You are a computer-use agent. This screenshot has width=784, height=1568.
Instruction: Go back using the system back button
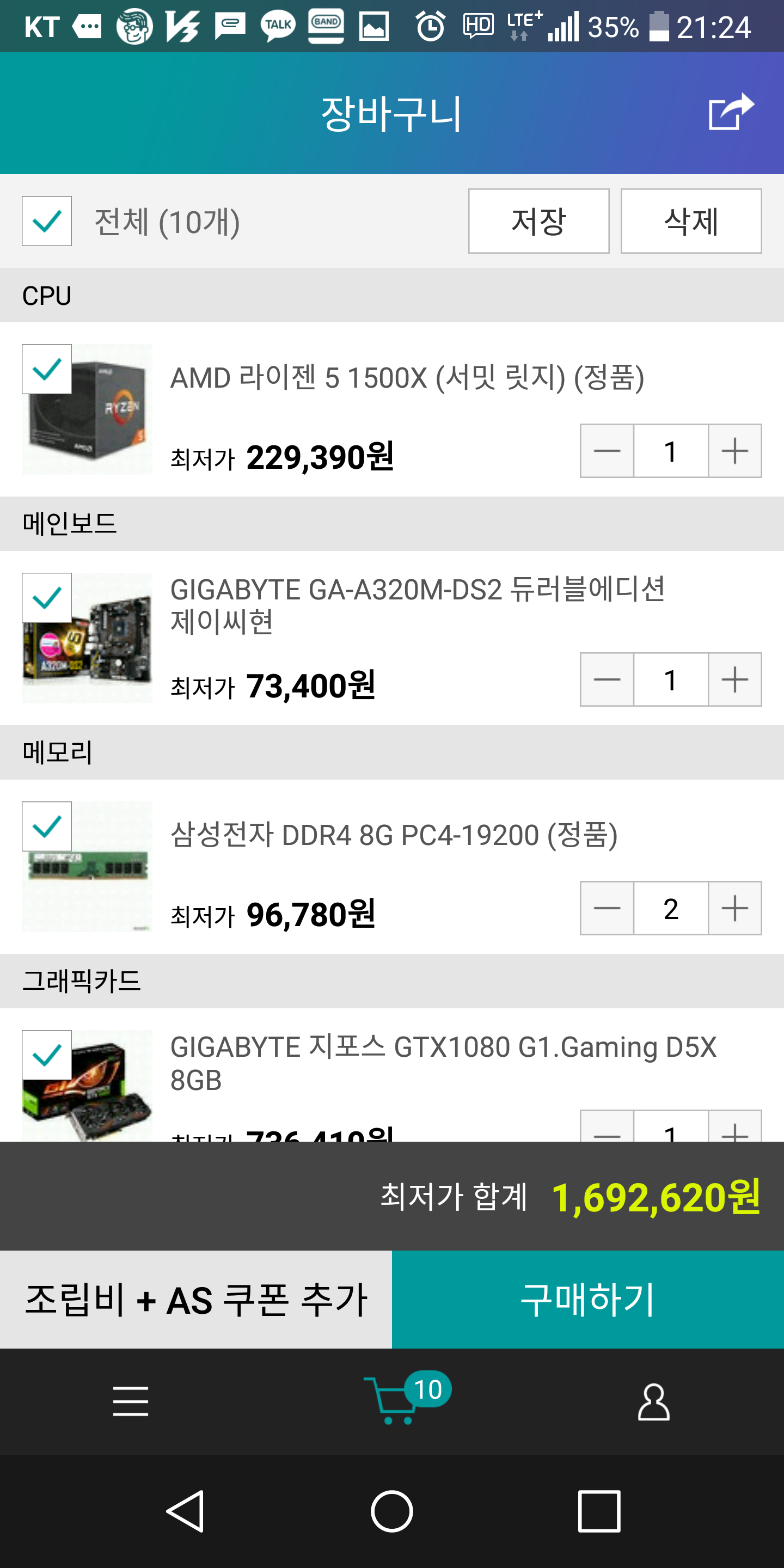click(185, 1511)
